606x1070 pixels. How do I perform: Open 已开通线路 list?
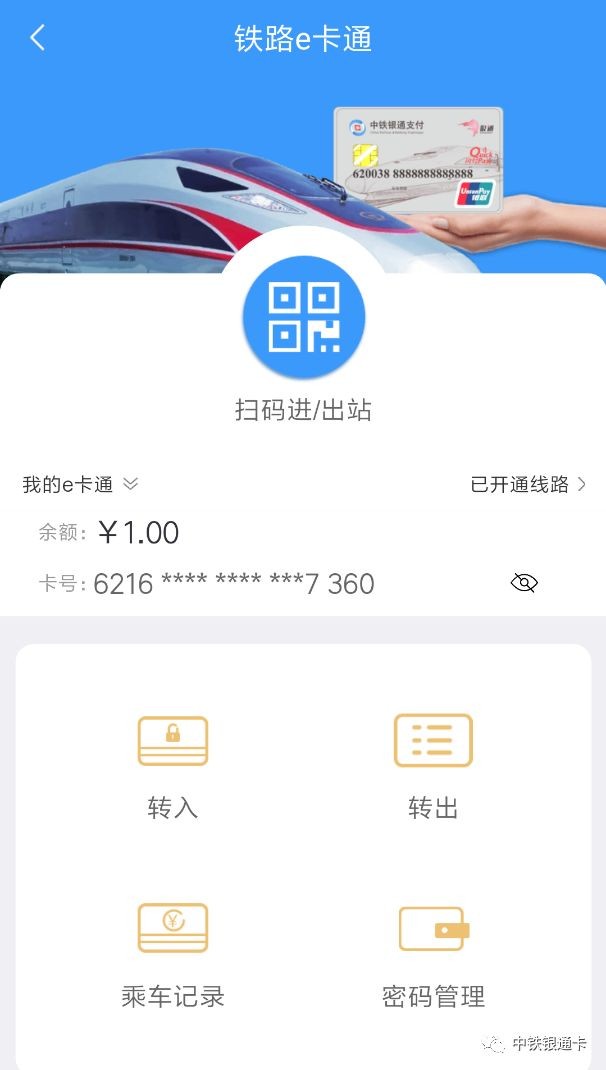(528, 485)
